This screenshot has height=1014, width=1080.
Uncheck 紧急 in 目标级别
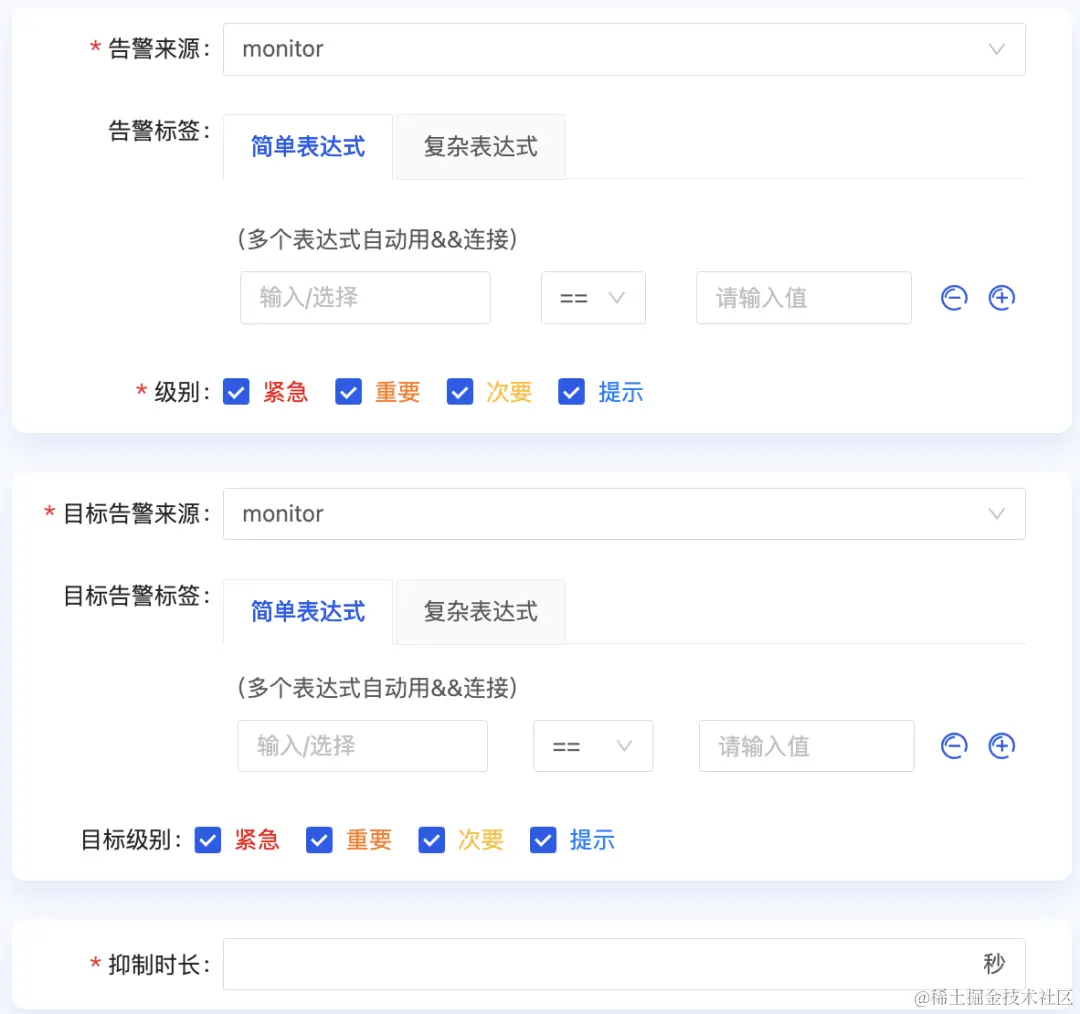coord(208,840)
